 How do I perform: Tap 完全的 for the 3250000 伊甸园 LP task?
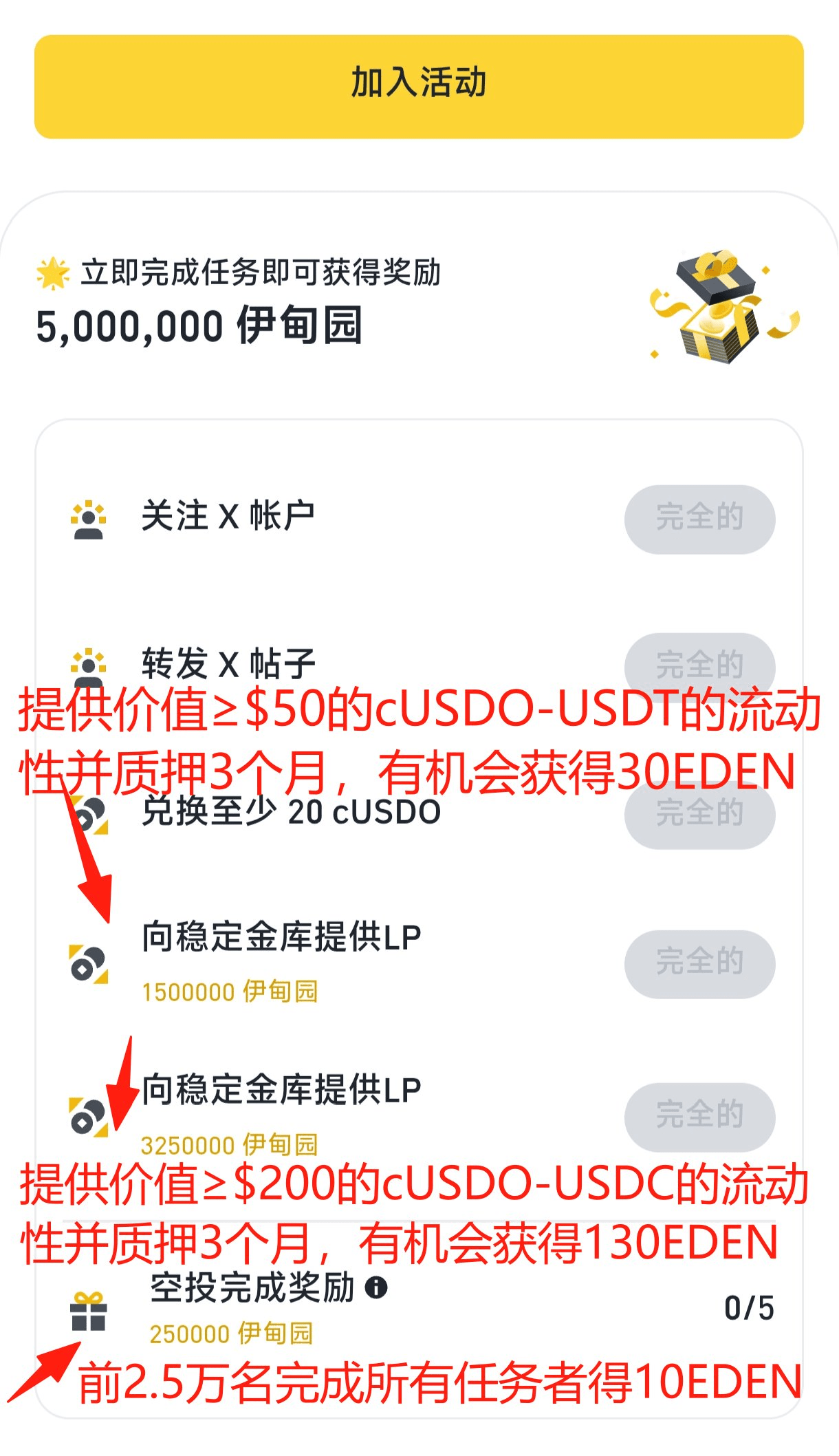point(699,1117)
